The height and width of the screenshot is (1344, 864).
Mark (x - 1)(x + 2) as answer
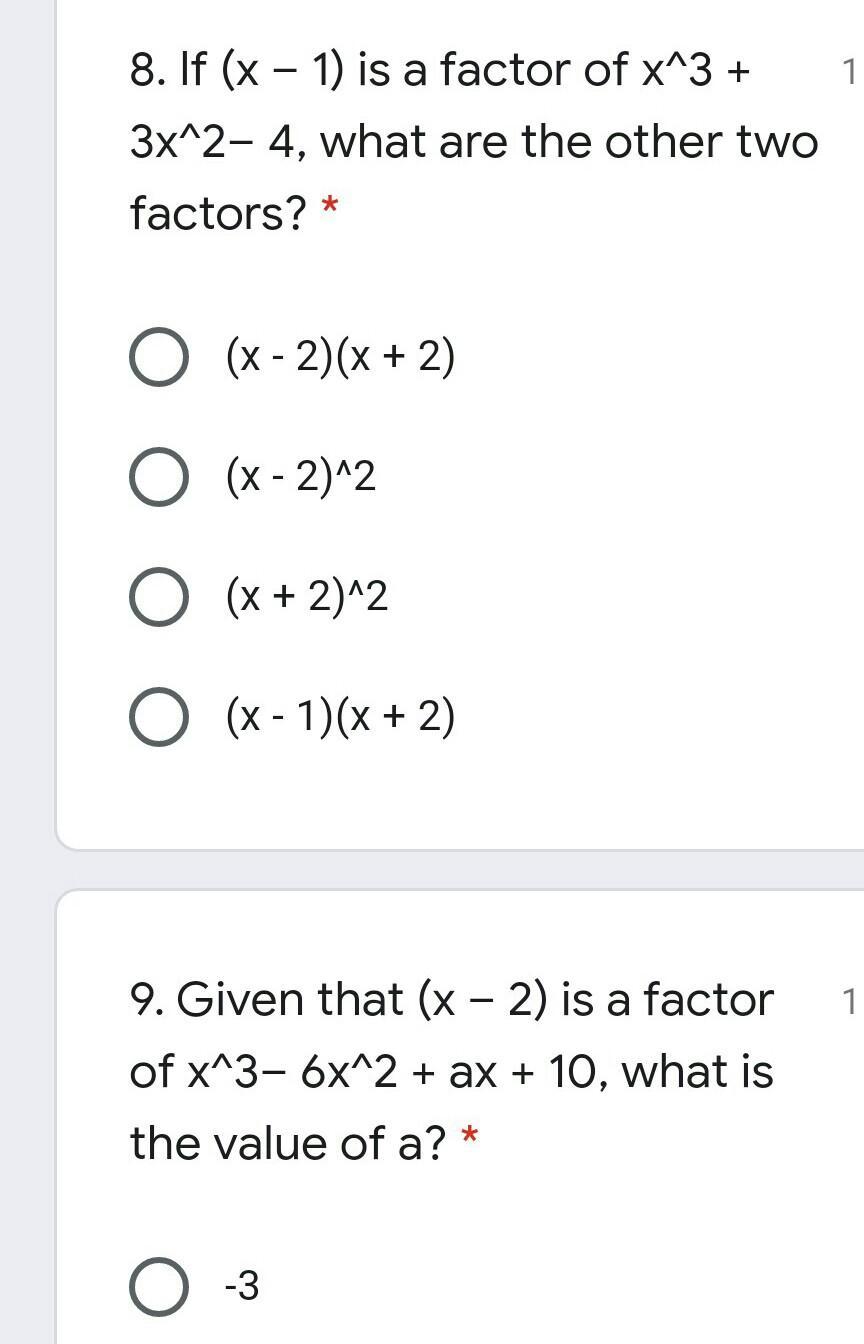[x=158, y=718]
